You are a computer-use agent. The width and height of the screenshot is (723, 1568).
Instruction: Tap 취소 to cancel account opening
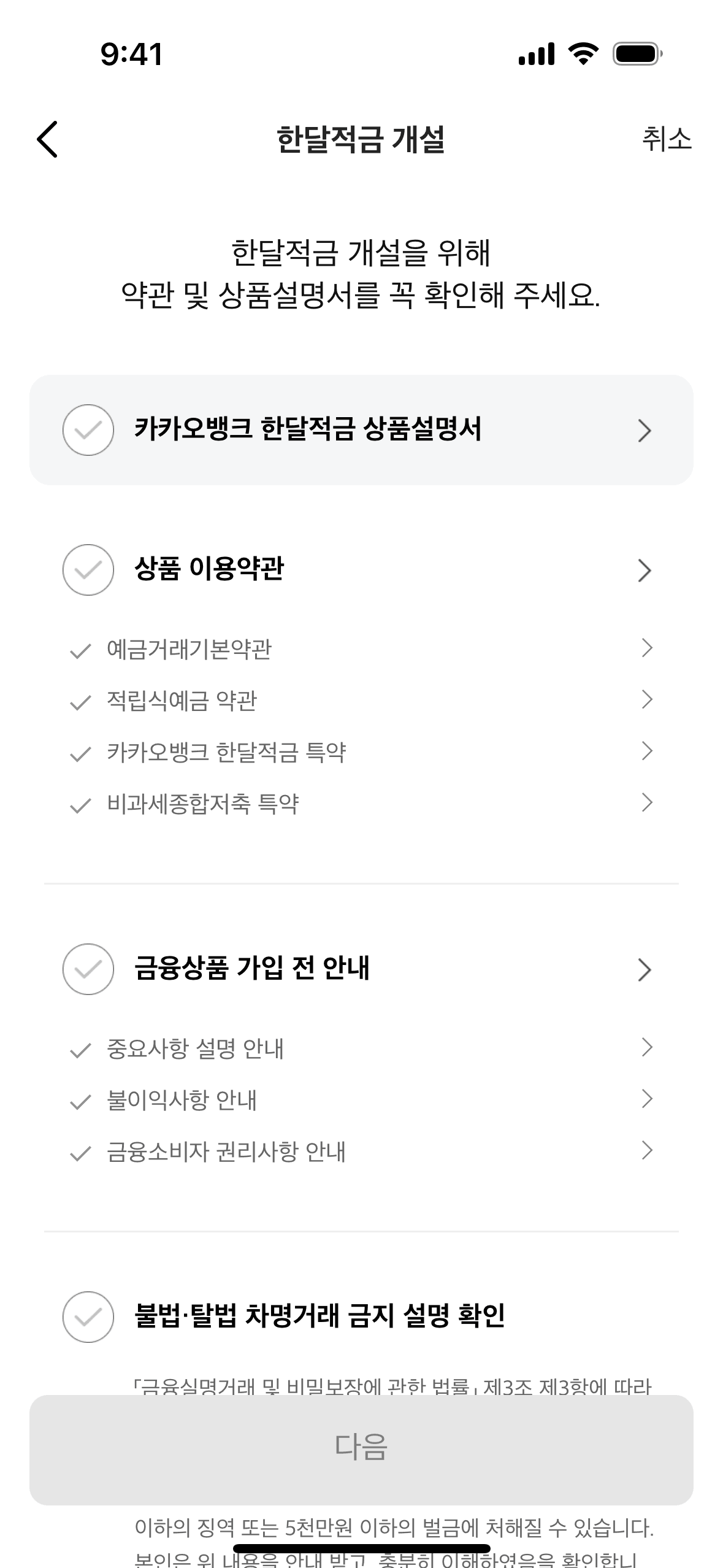click(666, 139)
